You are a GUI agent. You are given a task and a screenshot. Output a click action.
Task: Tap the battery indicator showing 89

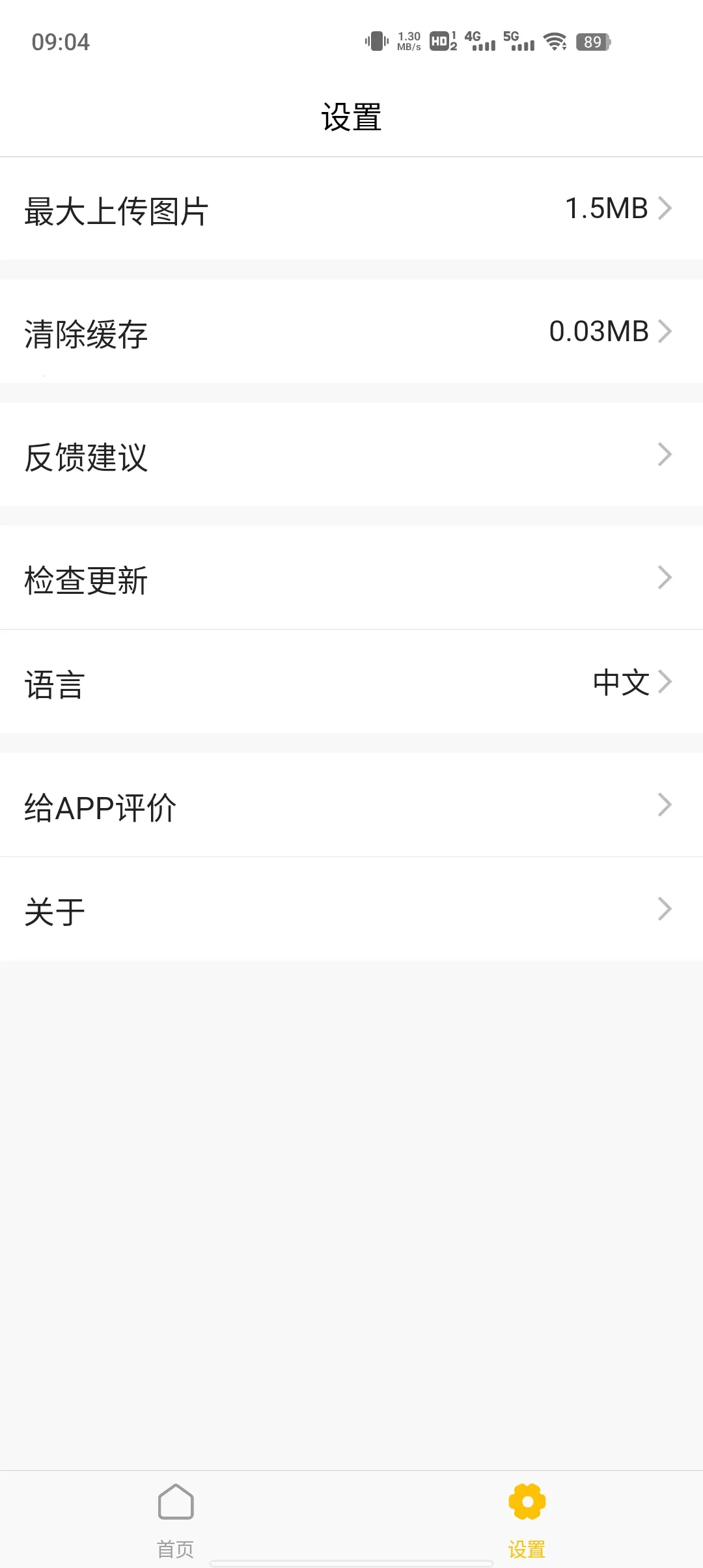coord(593,42)
